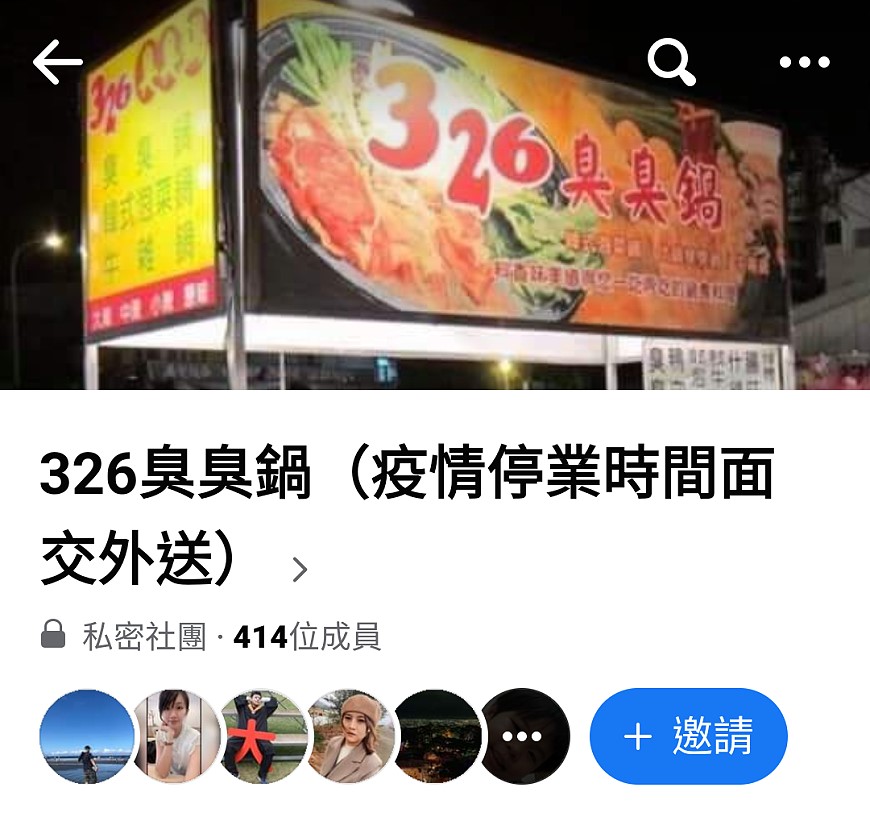
Task: Tap the 邀請 invite button
Action: [x=688, y=737]
